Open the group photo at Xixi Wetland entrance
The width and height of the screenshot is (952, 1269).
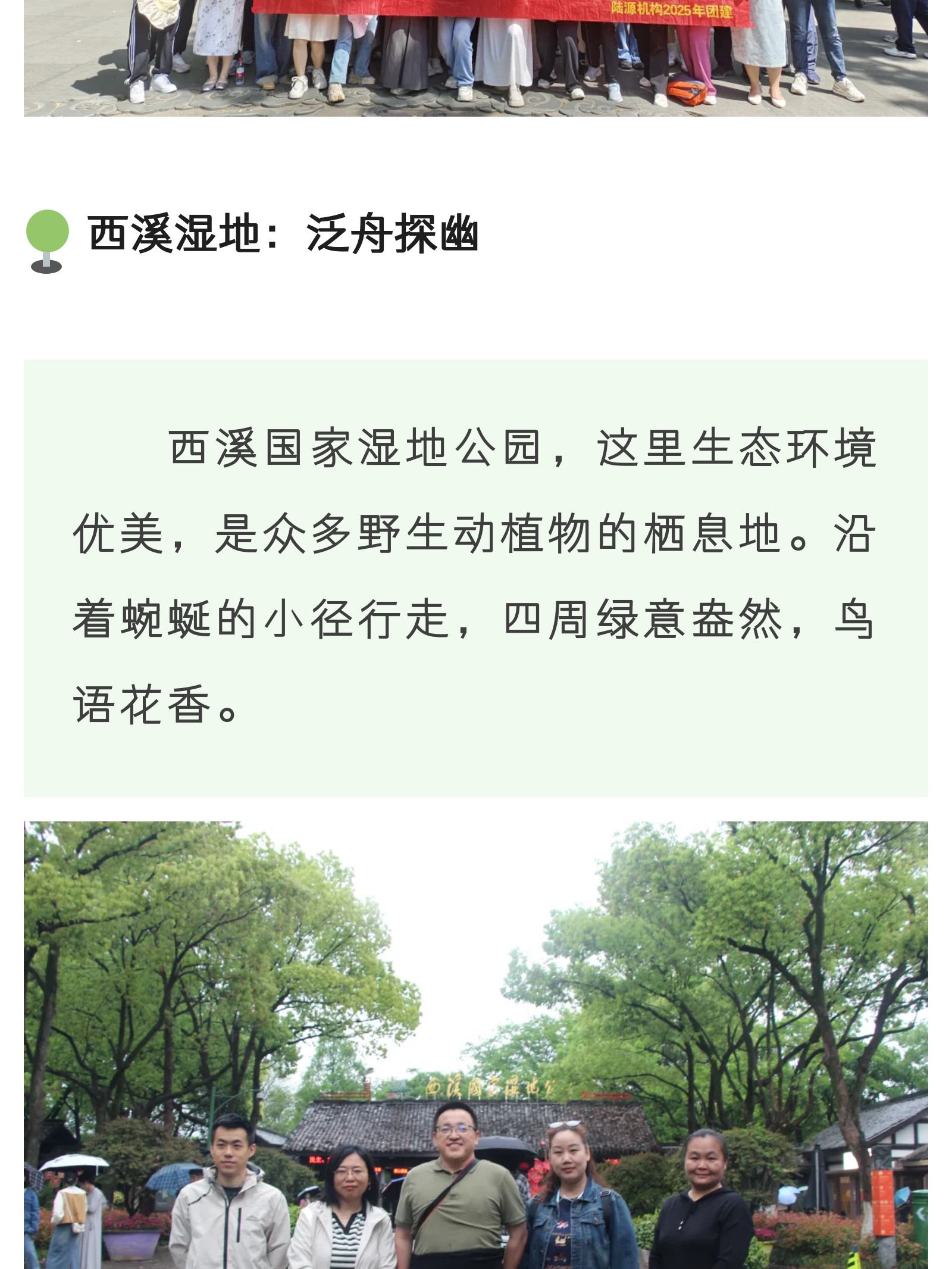point(476,1045)
